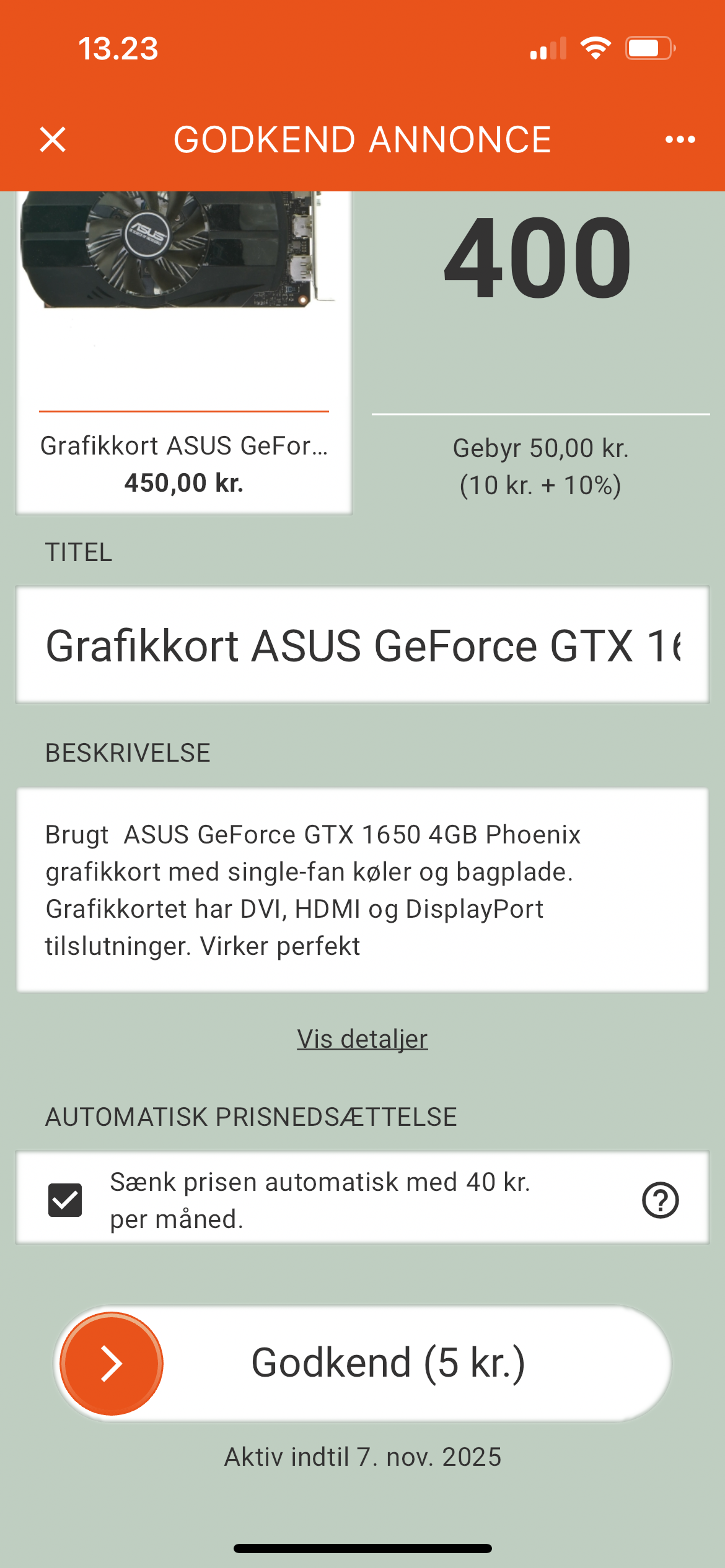725x1568 pixels.
Task: Approve the listing with Godkend (5 kr.)
Action: click(362, 1363)
